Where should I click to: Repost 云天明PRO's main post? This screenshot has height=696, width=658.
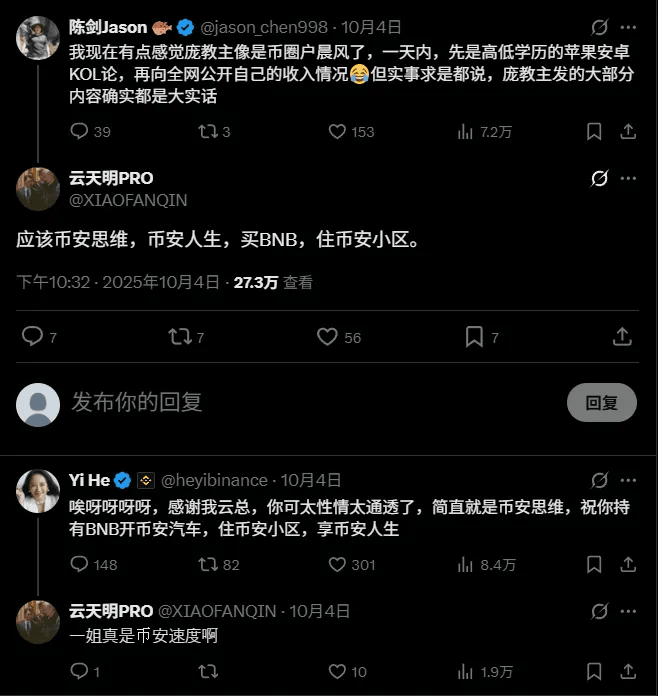pyautogui.click(x=180, y=337)
